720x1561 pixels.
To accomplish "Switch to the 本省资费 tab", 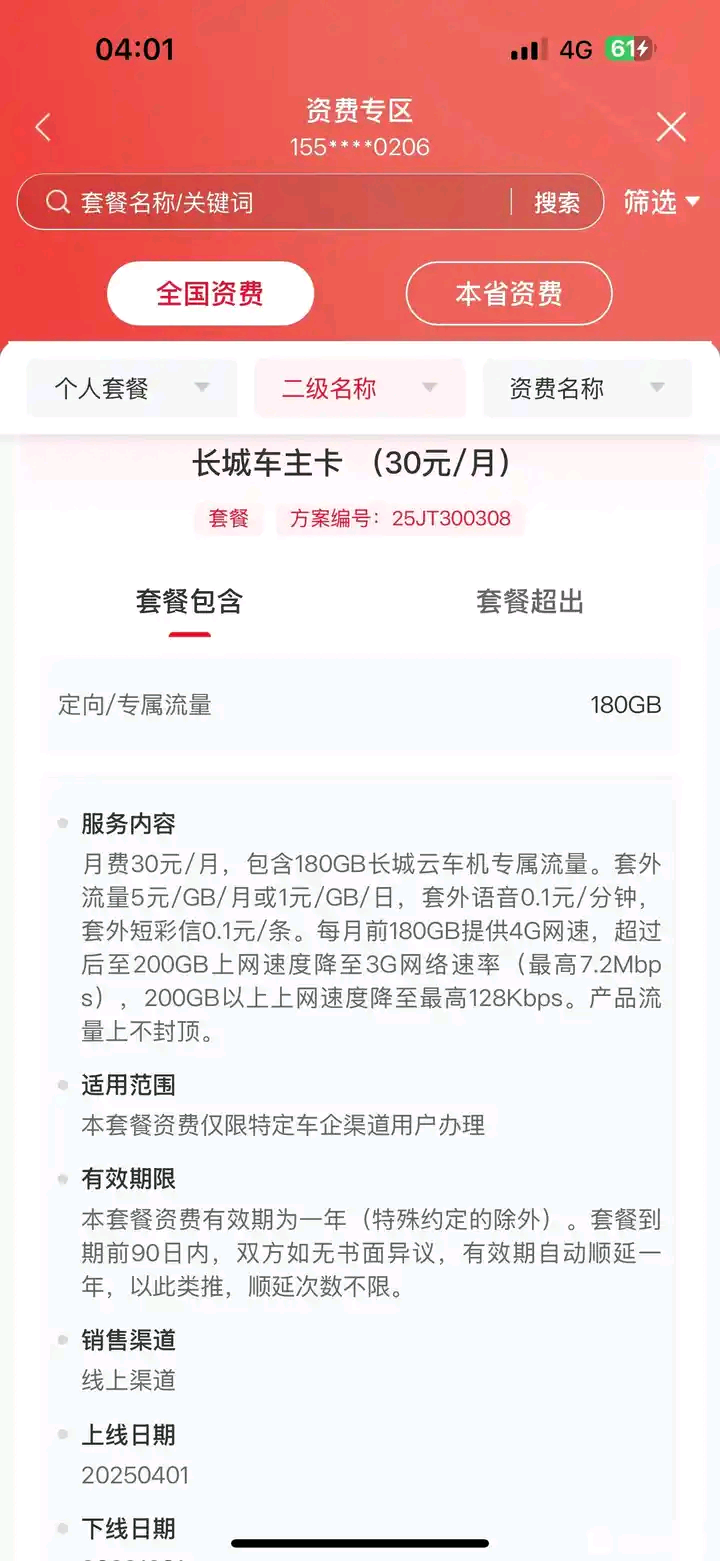I will (x=508, y=294).
